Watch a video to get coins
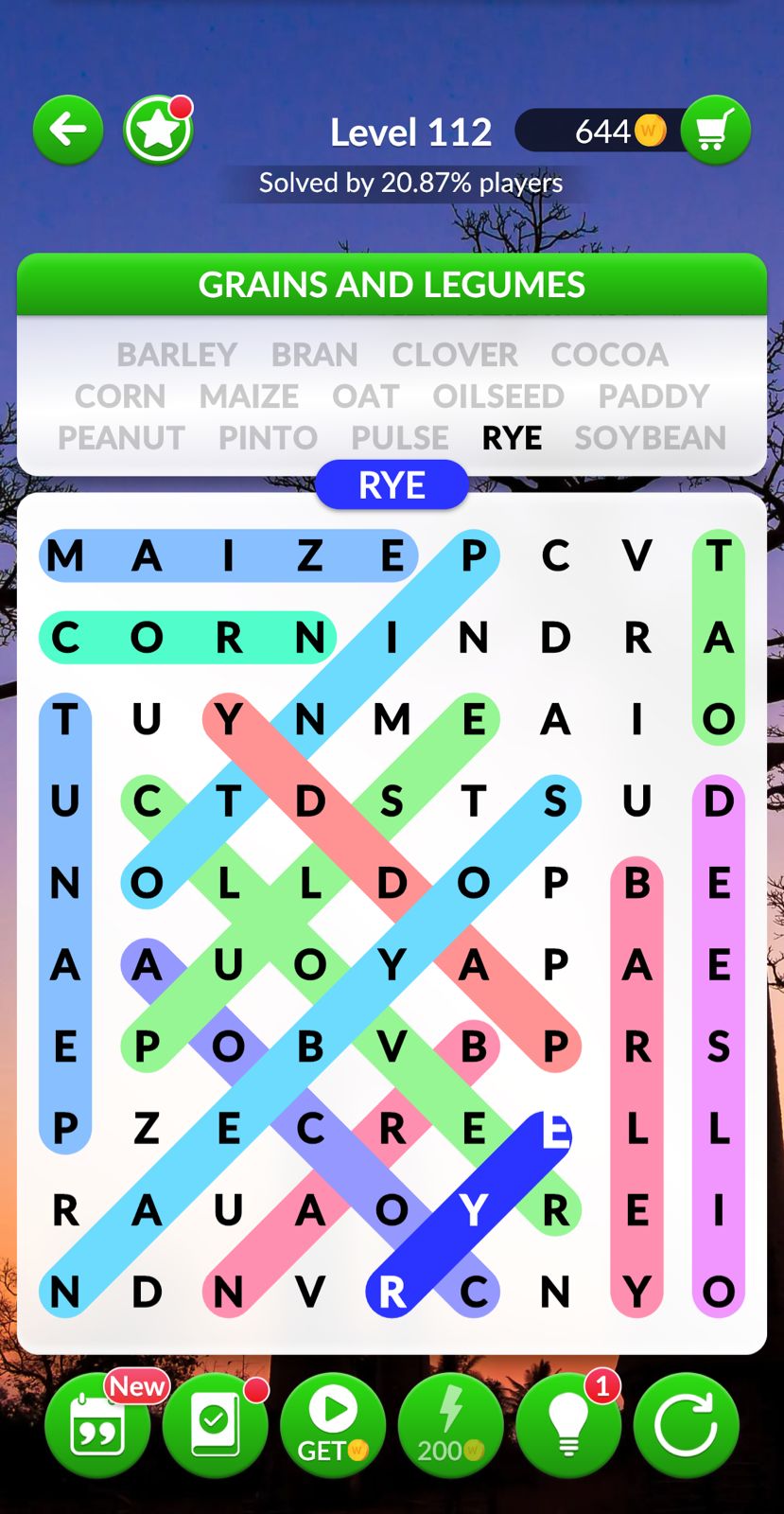This screenshot has width=784, height=1514. (x=333, y=1426)
